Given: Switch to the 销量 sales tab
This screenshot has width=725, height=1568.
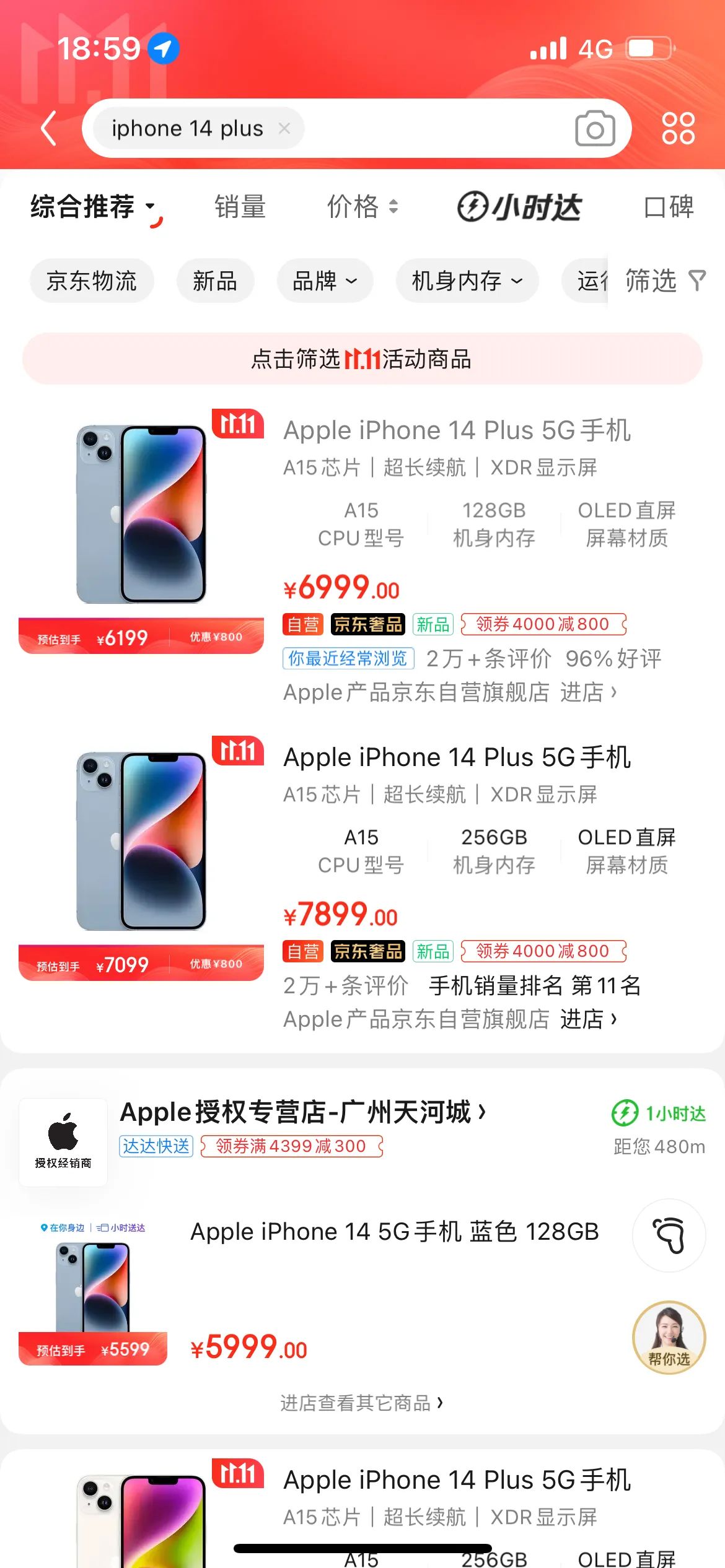Looking at the screenshot, I should 240,207.
